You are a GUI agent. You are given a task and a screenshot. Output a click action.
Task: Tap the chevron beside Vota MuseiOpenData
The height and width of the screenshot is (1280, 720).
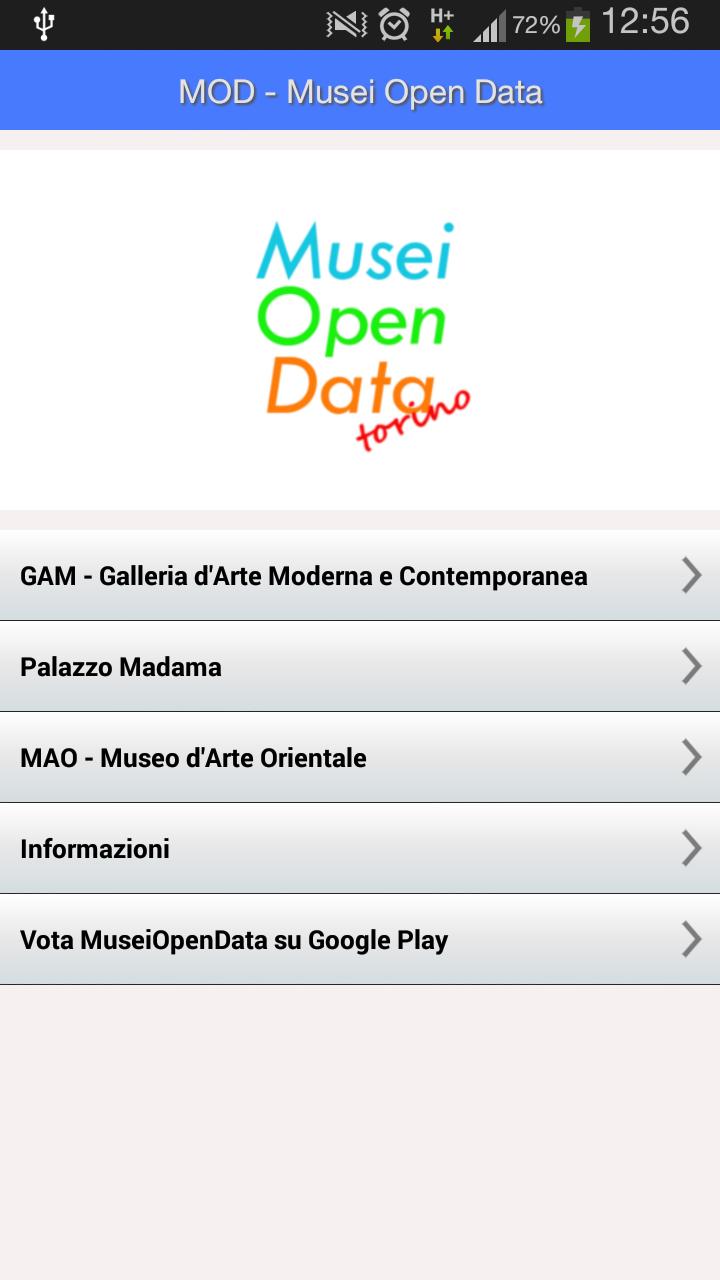[x=691, y=939]
